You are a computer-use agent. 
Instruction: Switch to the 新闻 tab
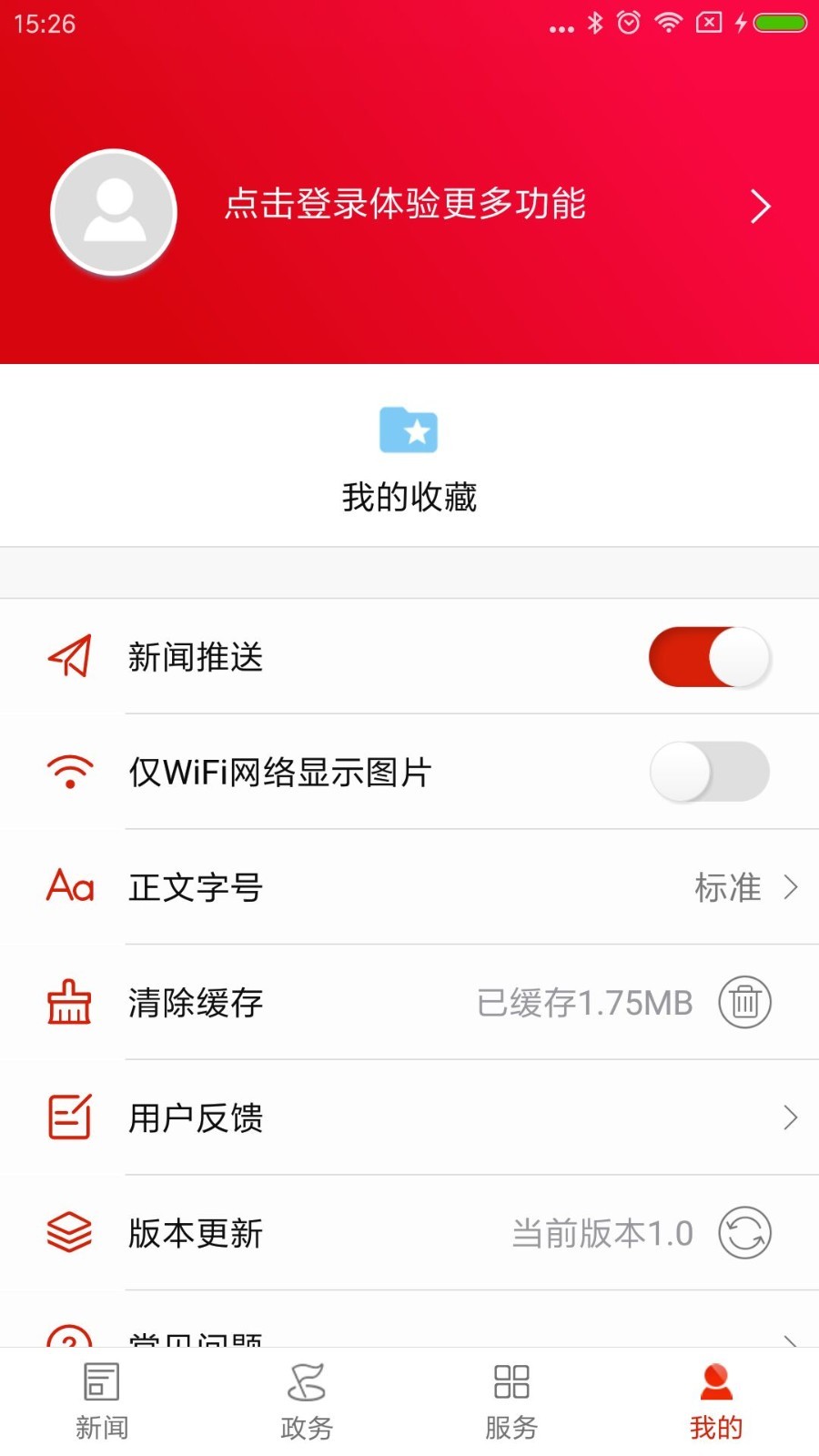click(101, 1399)
